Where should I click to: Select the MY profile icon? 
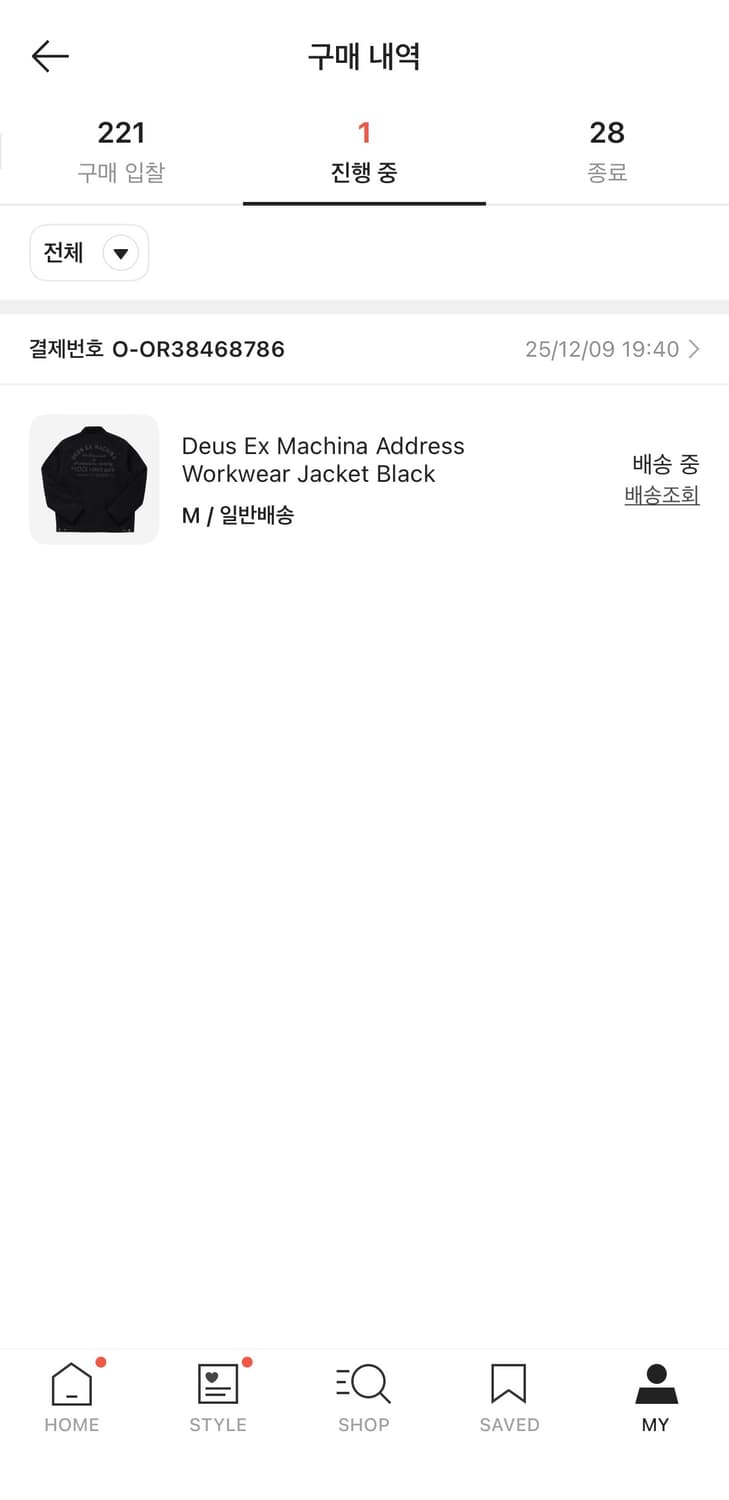point(655,1383)
